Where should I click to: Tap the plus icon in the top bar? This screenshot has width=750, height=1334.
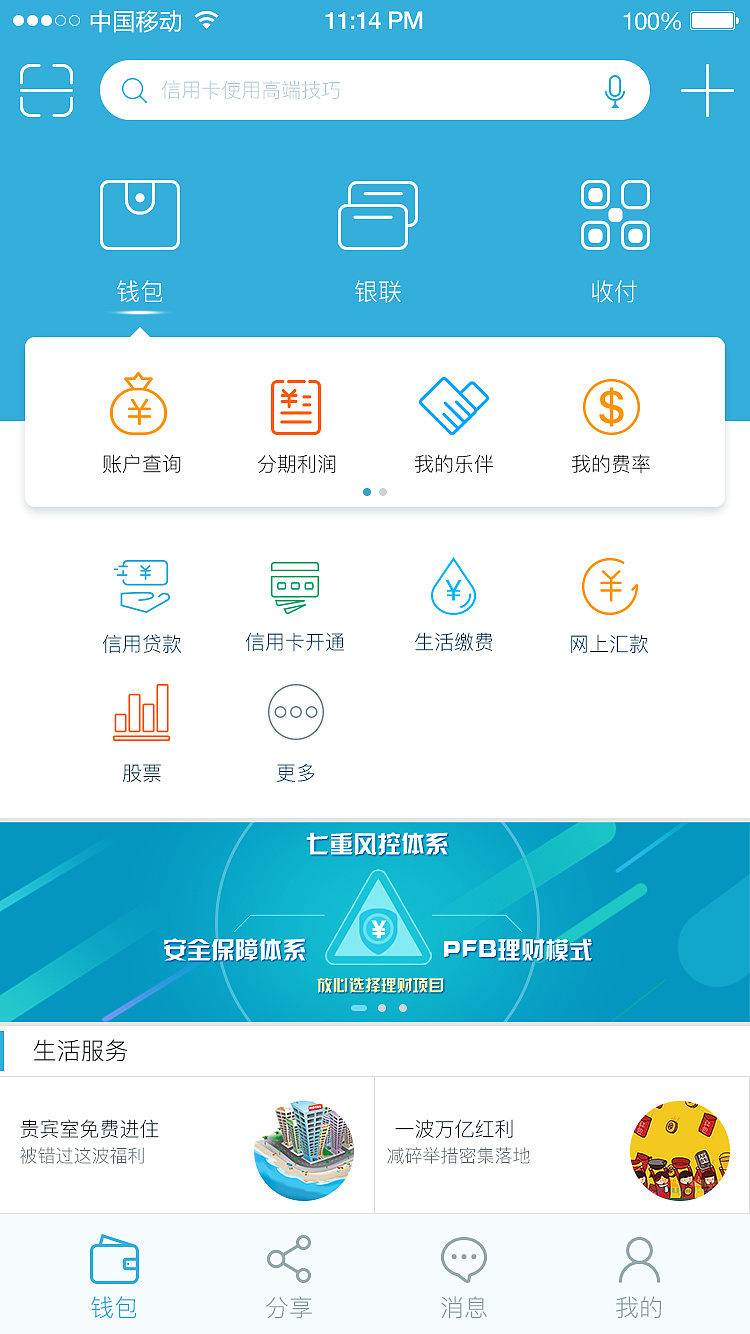[x=707, y=90]
